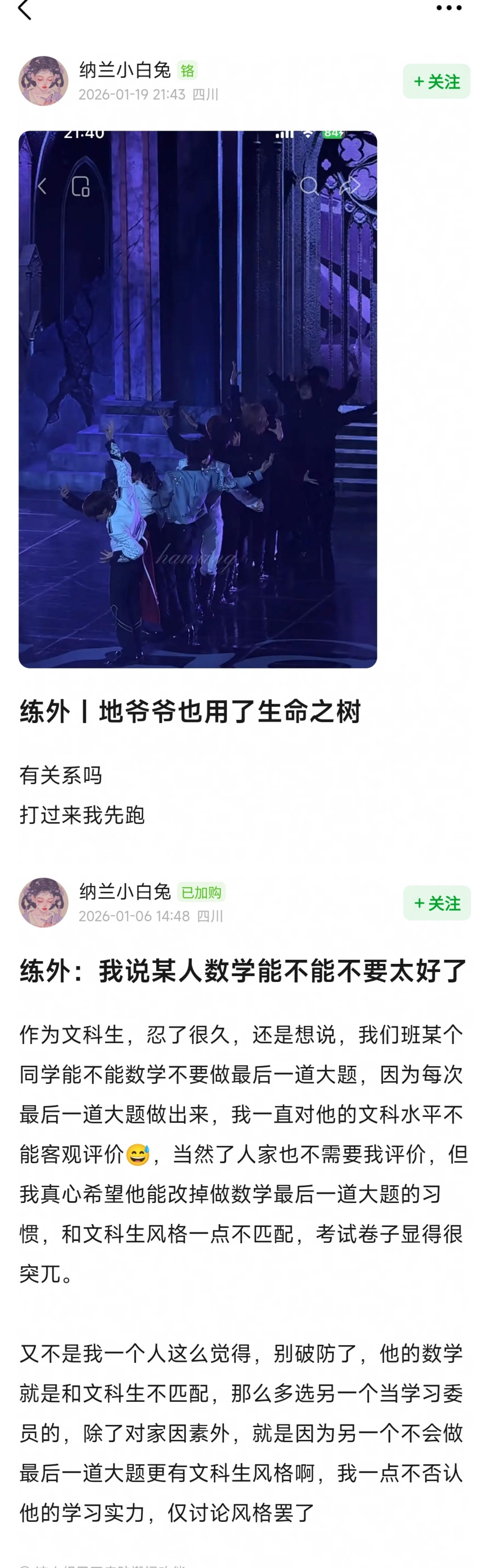Open 纳兰小白兔's profile name beside the 铭 badge
This screenshot has width=489, height=1568.
tap(125, 70)
